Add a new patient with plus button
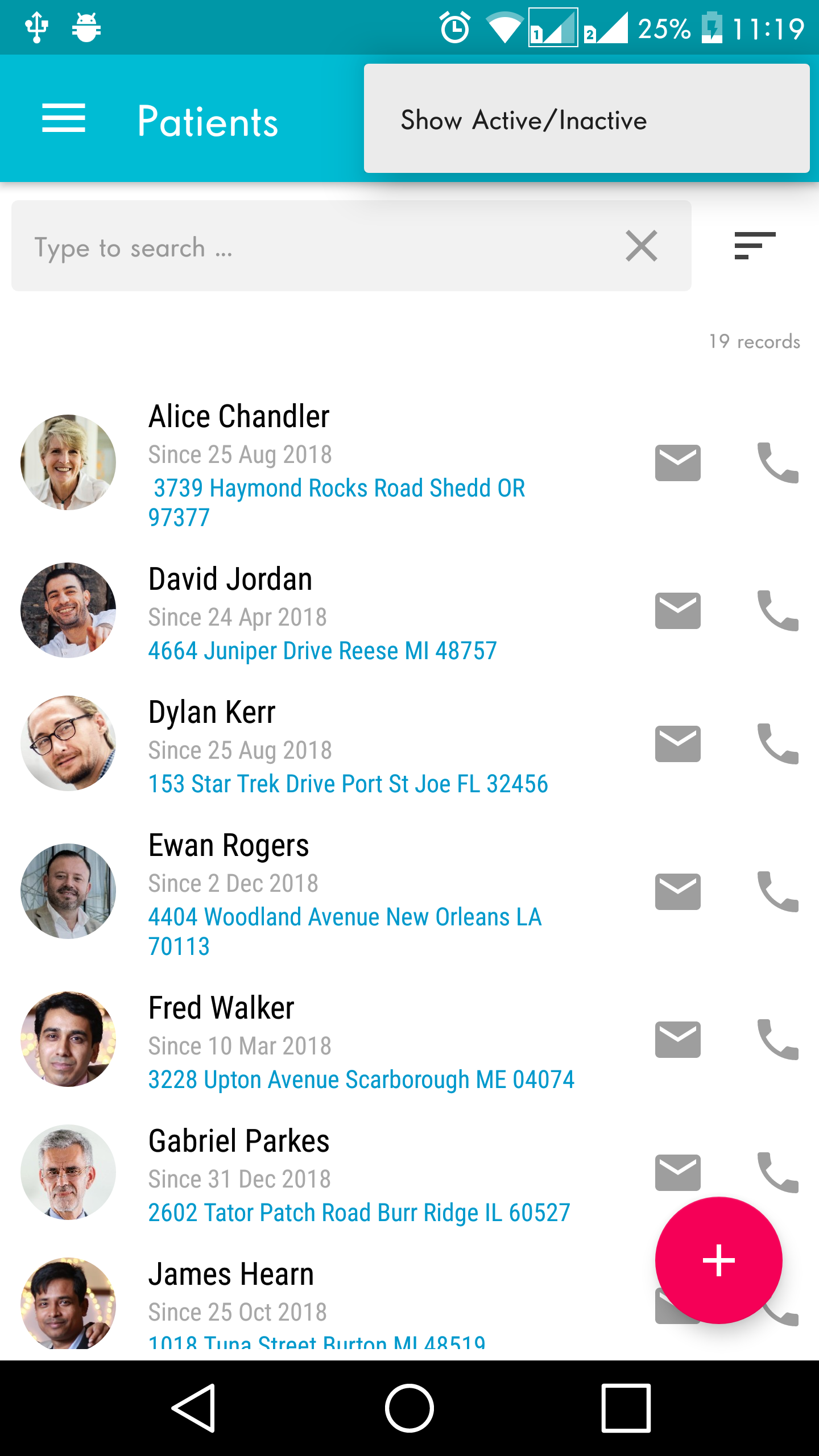The image size is (819, 1456). (718, 1260)
